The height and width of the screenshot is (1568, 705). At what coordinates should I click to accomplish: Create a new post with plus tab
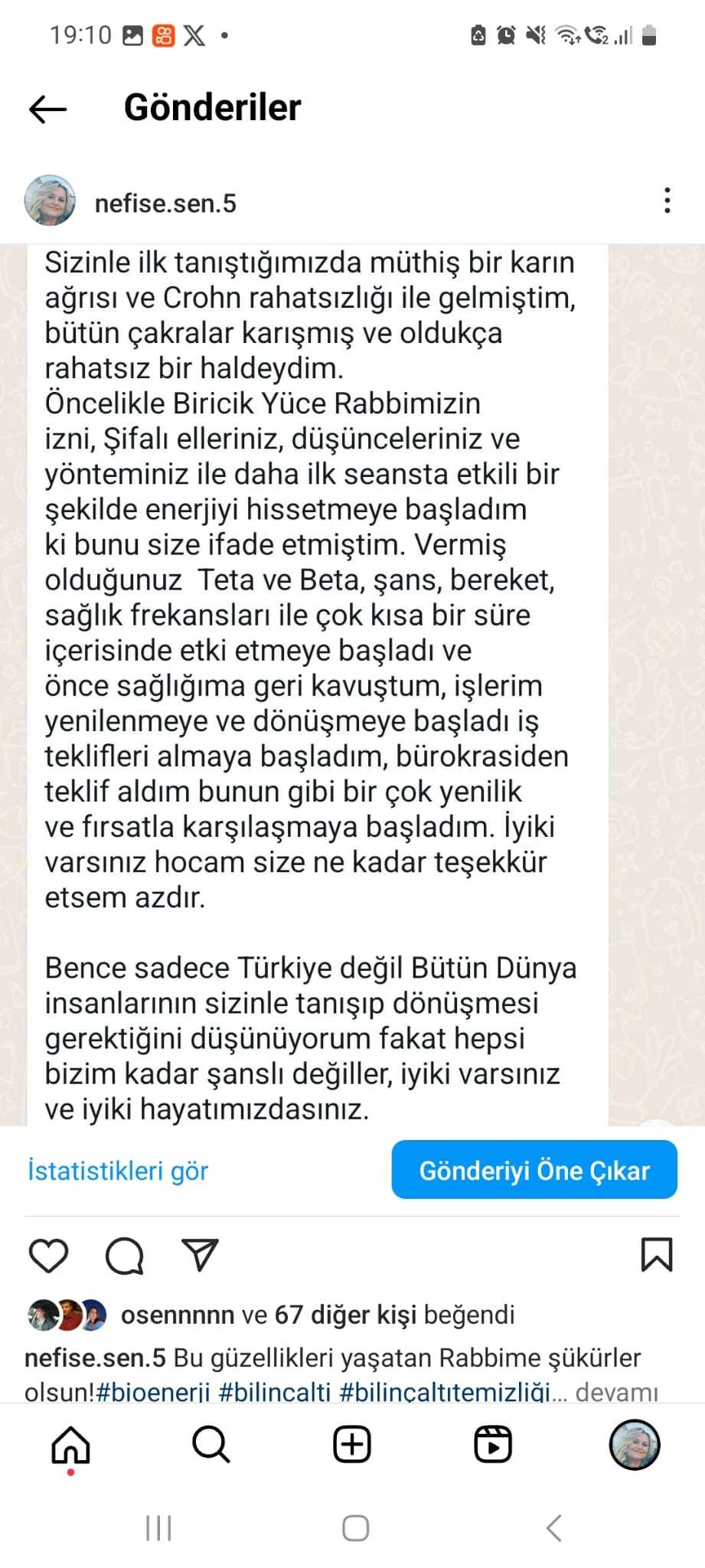point(352,1445)
